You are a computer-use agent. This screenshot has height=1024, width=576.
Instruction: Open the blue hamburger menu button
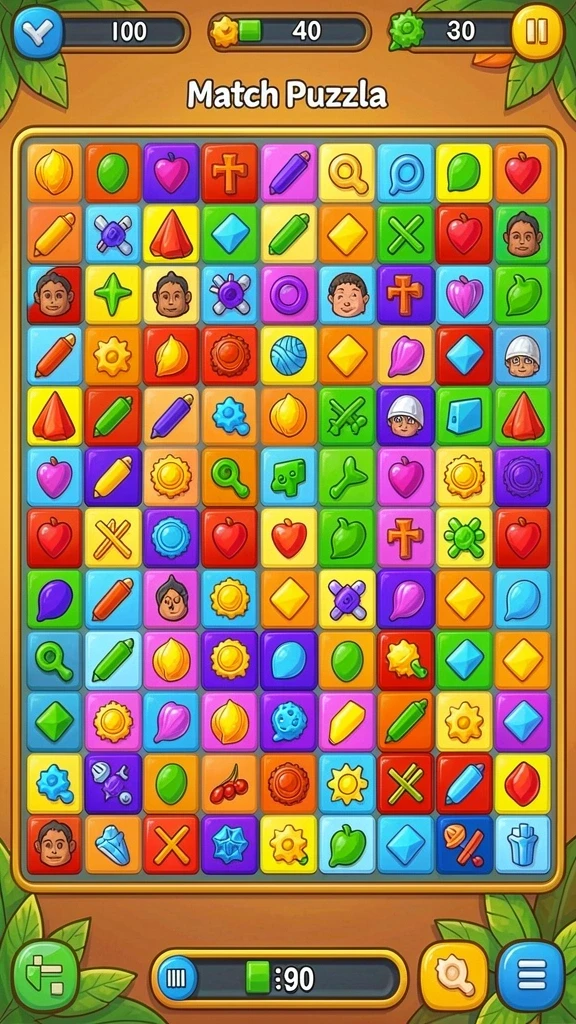tap(531, 976)
